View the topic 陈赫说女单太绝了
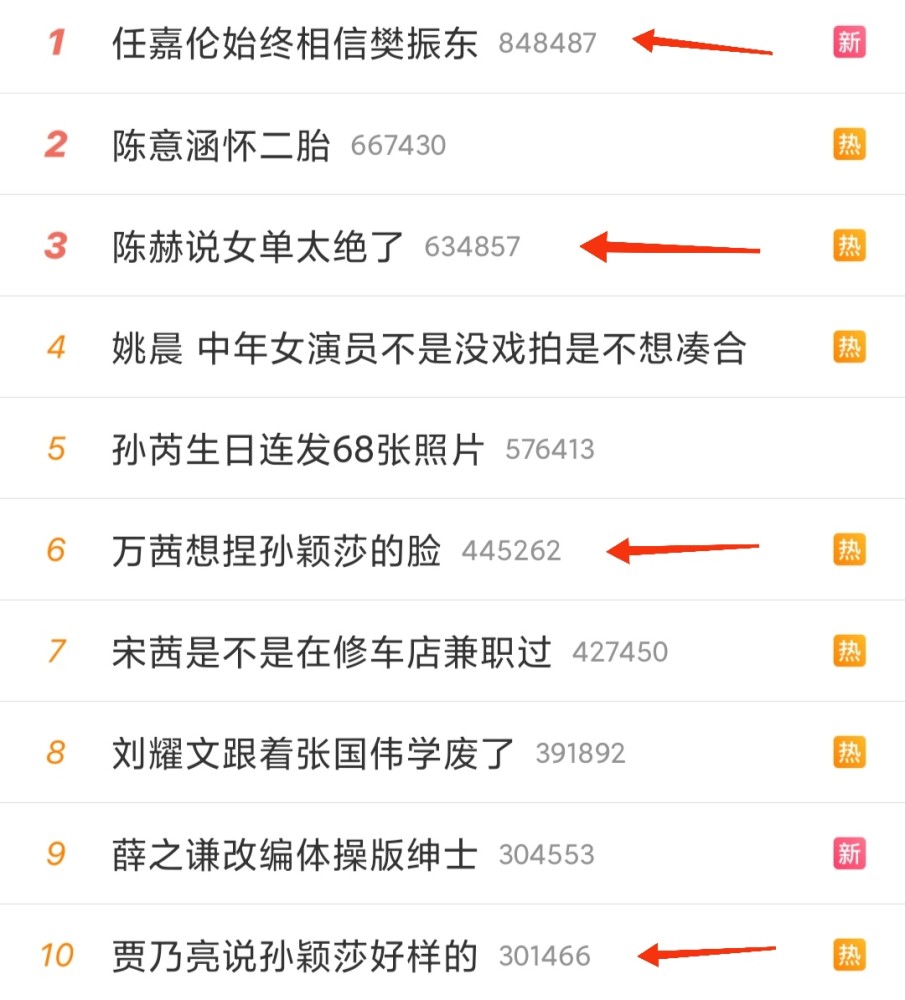Viewport: 905px width, 1000px height. pos(258,247)
